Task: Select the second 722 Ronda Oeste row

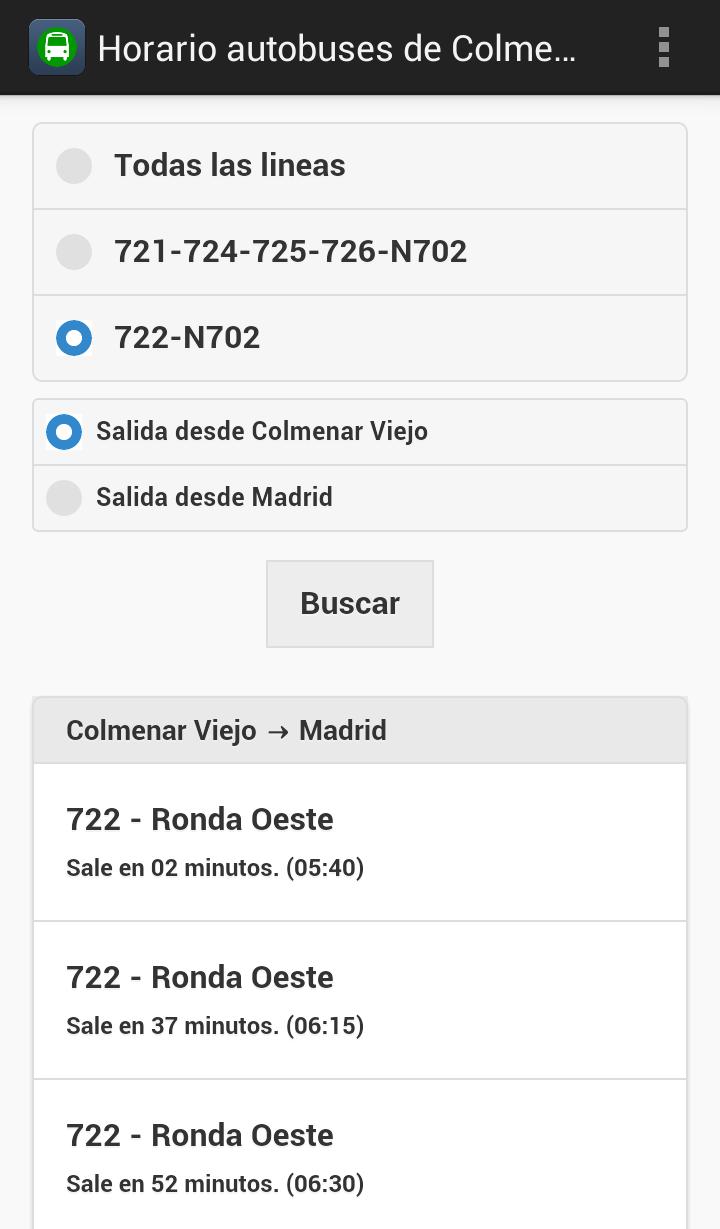Action: (x=200, y=977)
